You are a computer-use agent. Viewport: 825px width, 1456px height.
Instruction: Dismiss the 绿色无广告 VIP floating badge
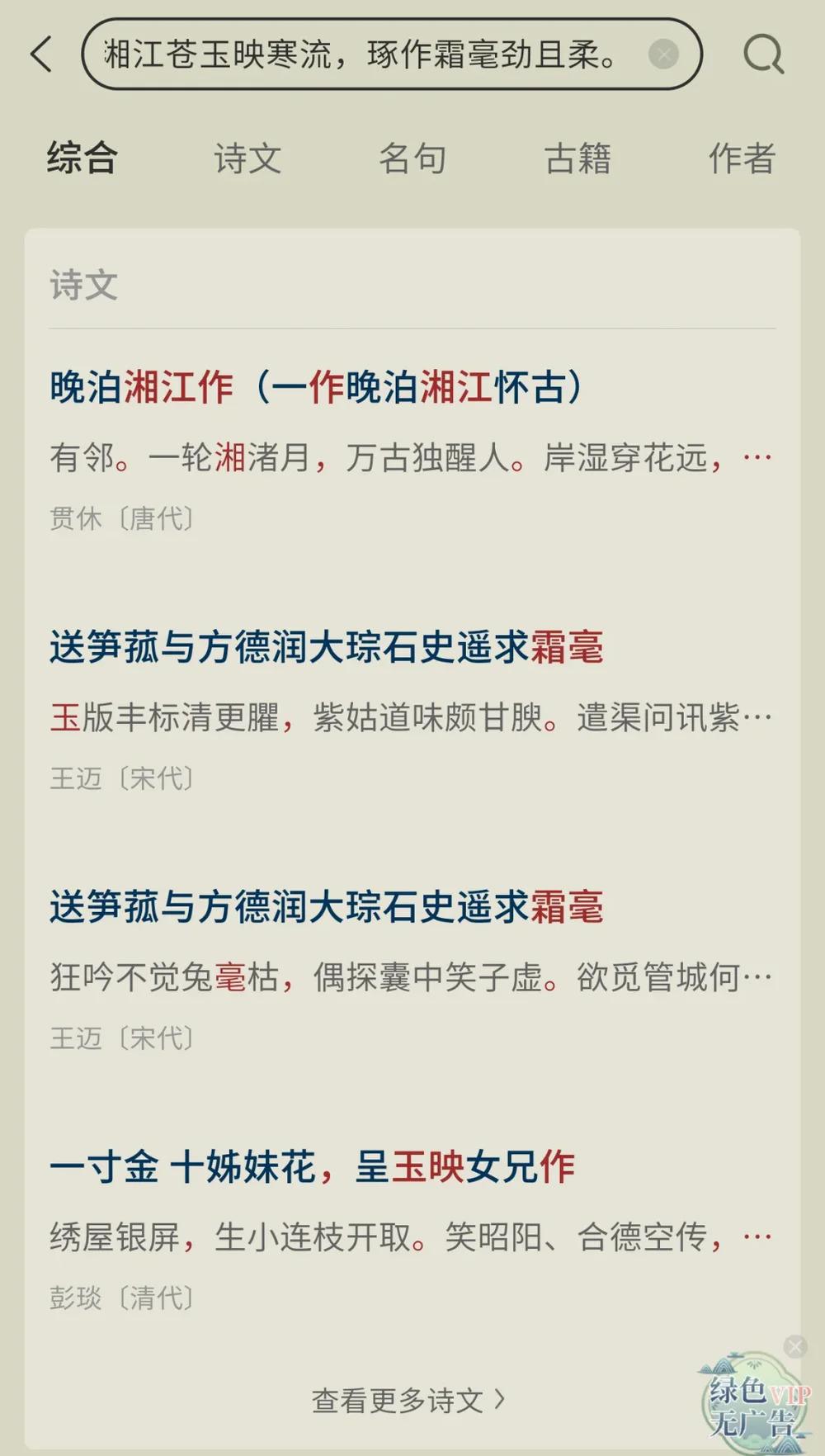(795, 1347)
